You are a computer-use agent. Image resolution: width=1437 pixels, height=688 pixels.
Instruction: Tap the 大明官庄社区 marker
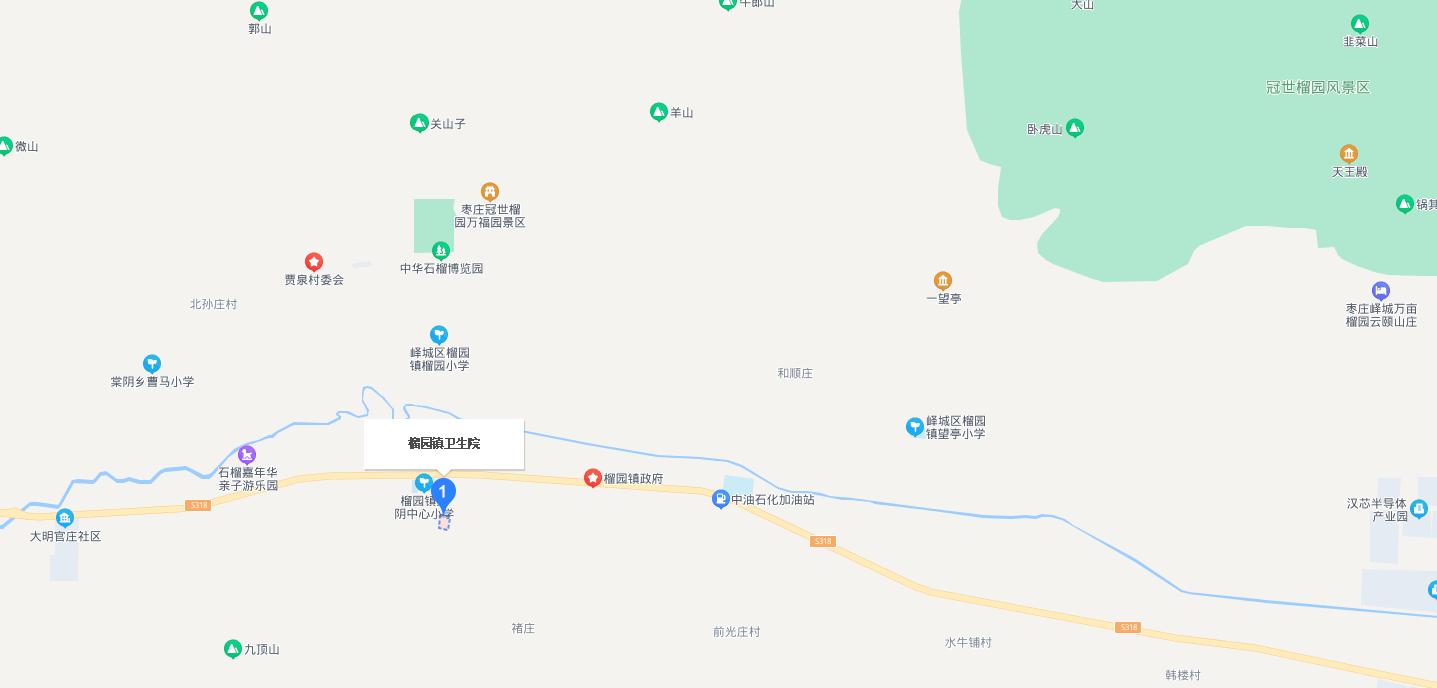click(65, 518)
